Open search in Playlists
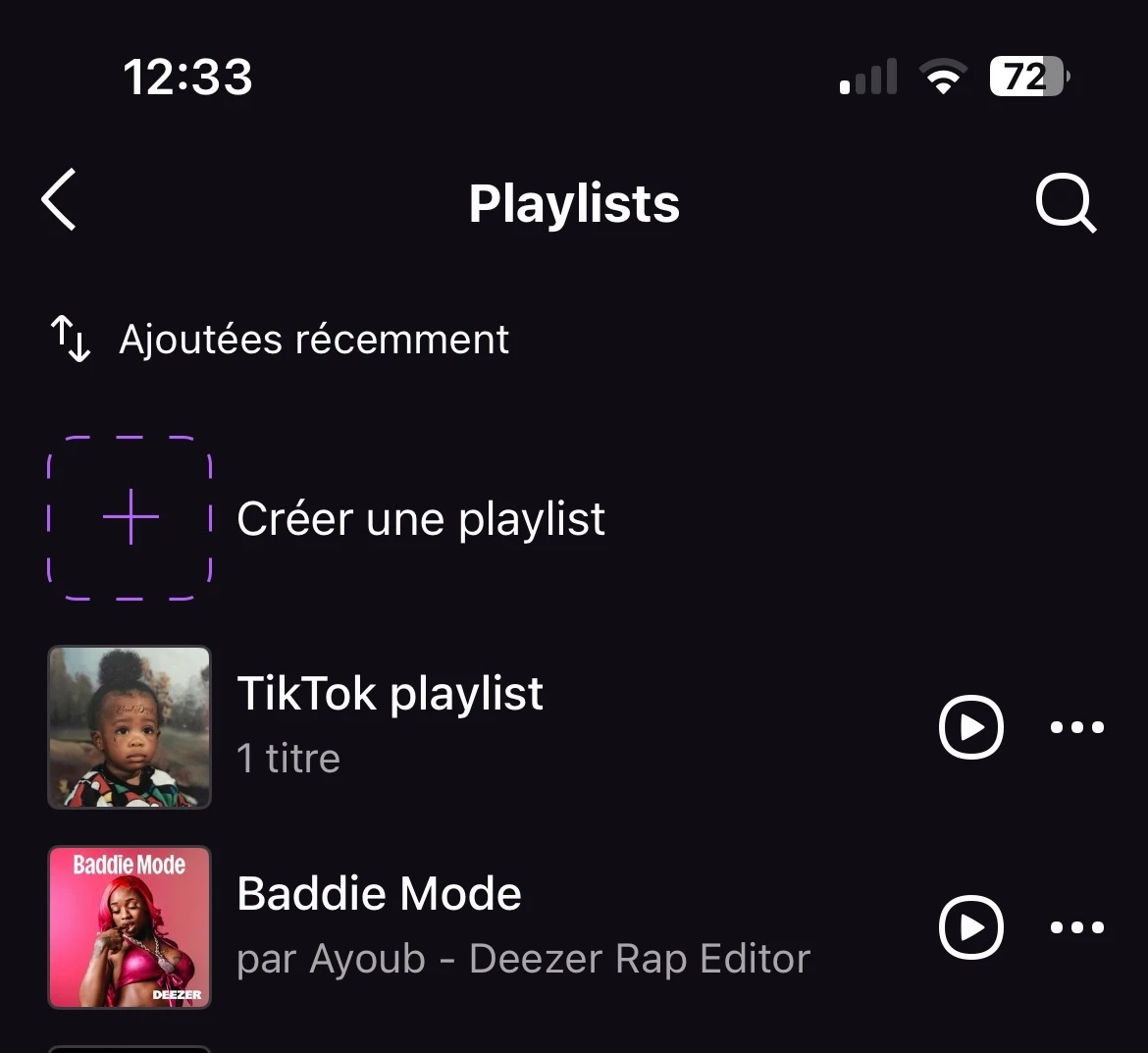The image size is (1148, 1053). (x=1065, y=203)
